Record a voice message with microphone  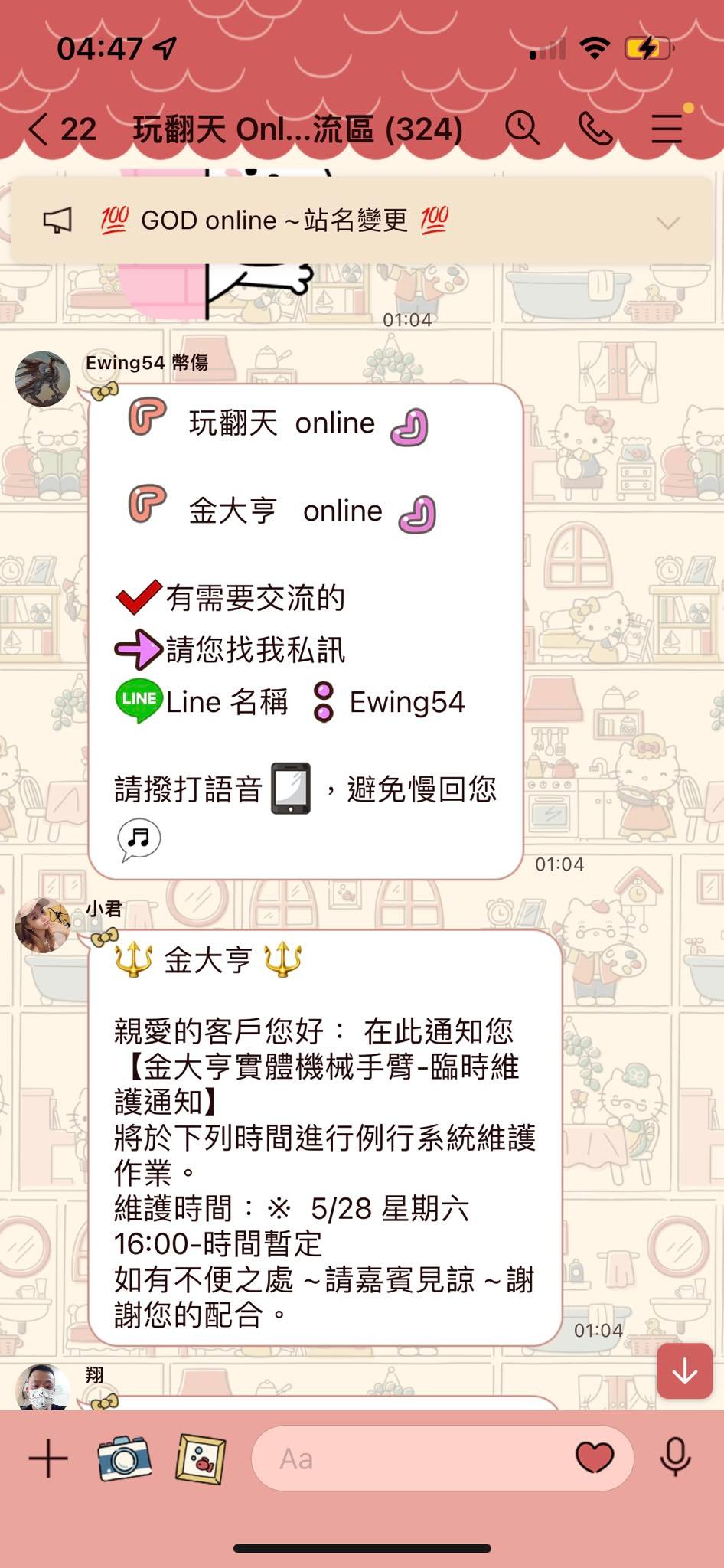point(675,1458)
